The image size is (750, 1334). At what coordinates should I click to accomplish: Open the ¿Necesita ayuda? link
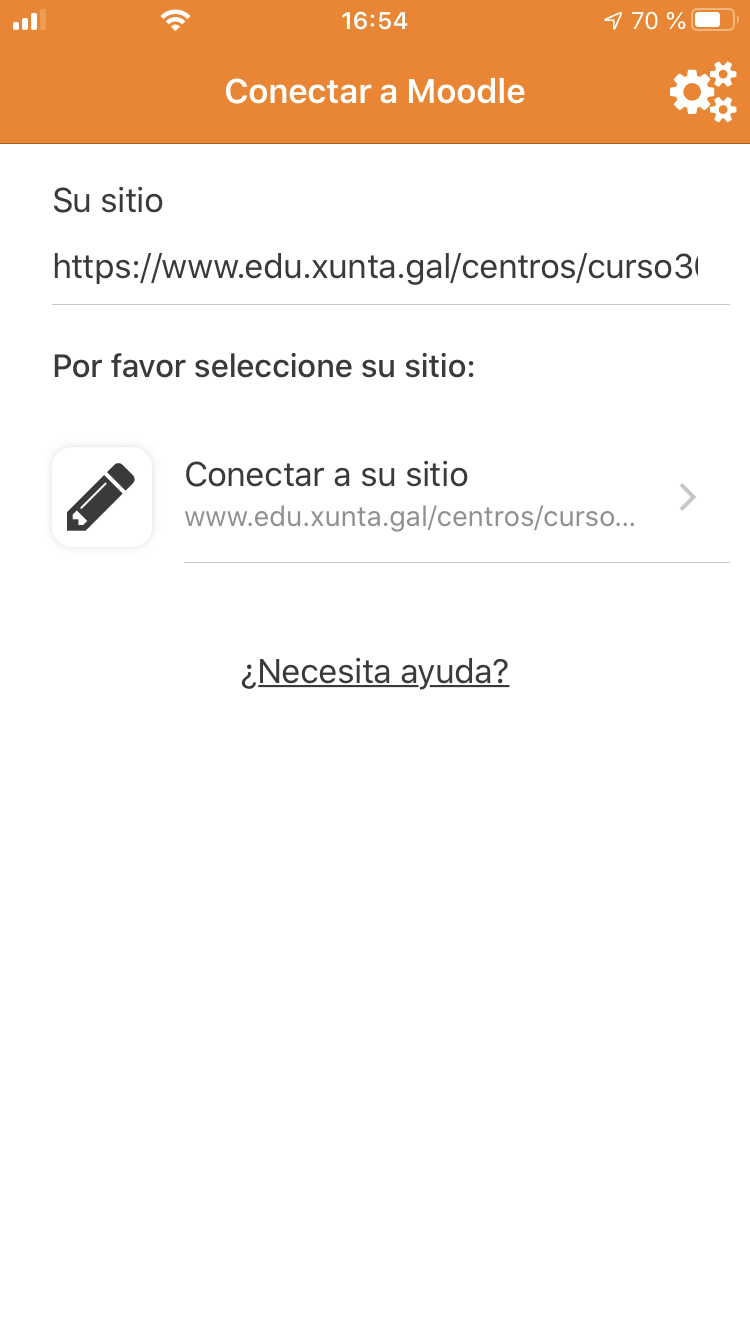[x=375, y=672]
